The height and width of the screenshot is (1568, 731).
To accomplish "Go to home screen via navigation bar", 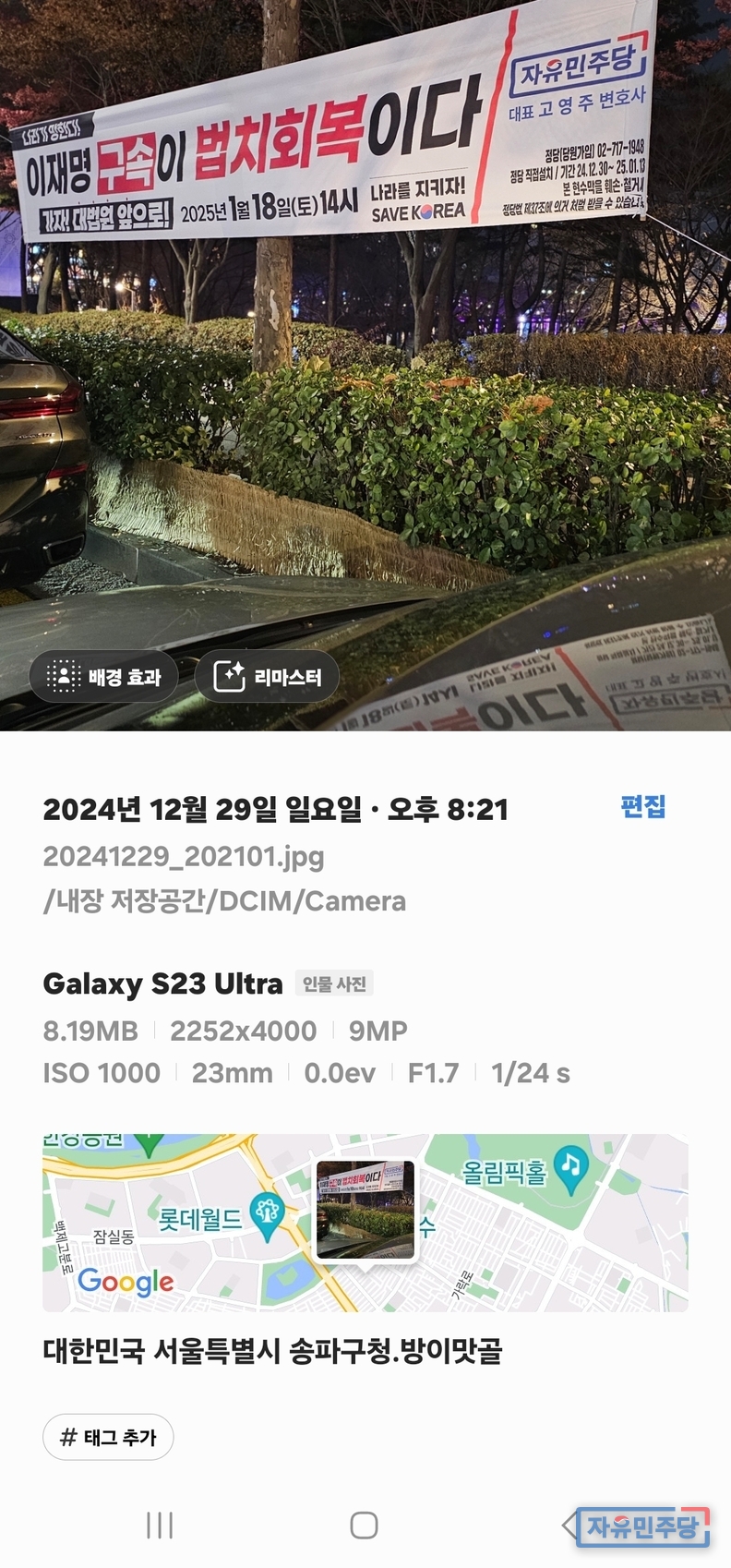I will pyautogui.click(x=365, y=1526).
